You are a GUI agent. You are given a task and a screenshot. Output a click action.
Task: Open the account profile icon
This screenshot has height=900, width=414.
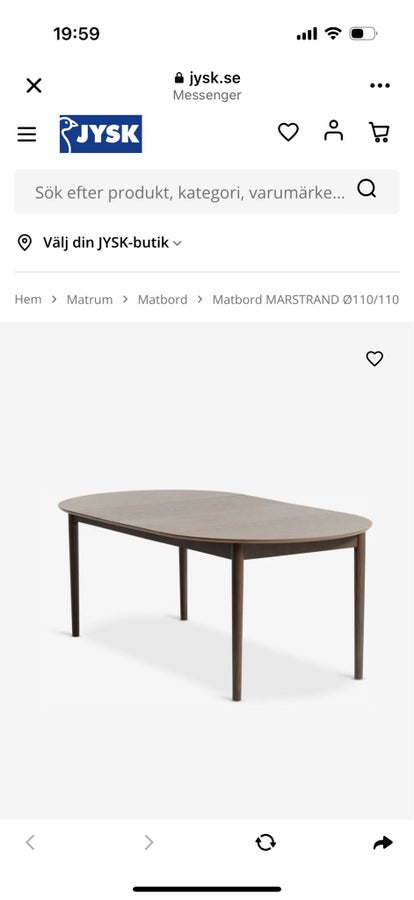pos(334,131)
